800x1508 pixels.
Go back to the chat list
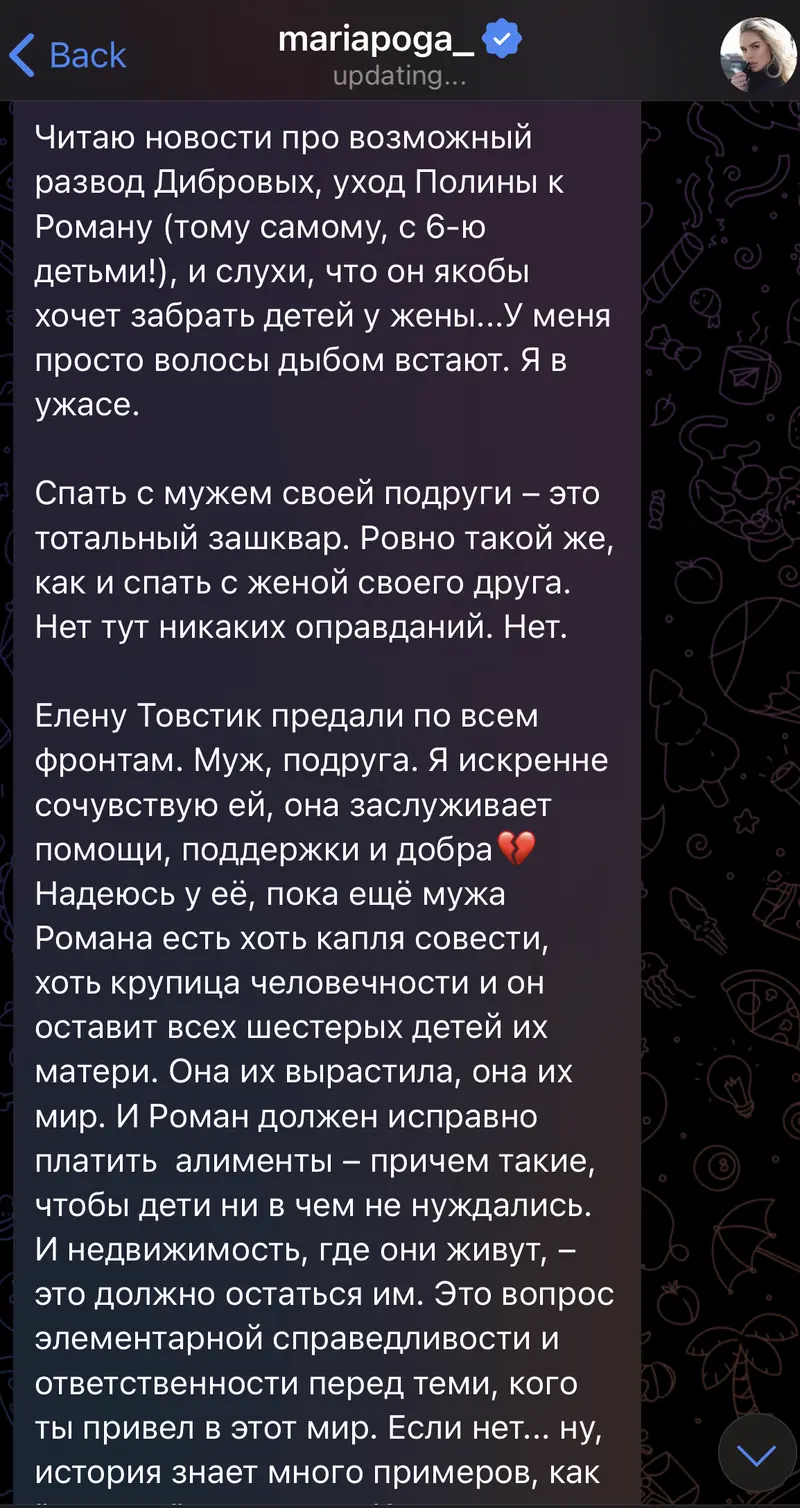[x=68, y=55]
